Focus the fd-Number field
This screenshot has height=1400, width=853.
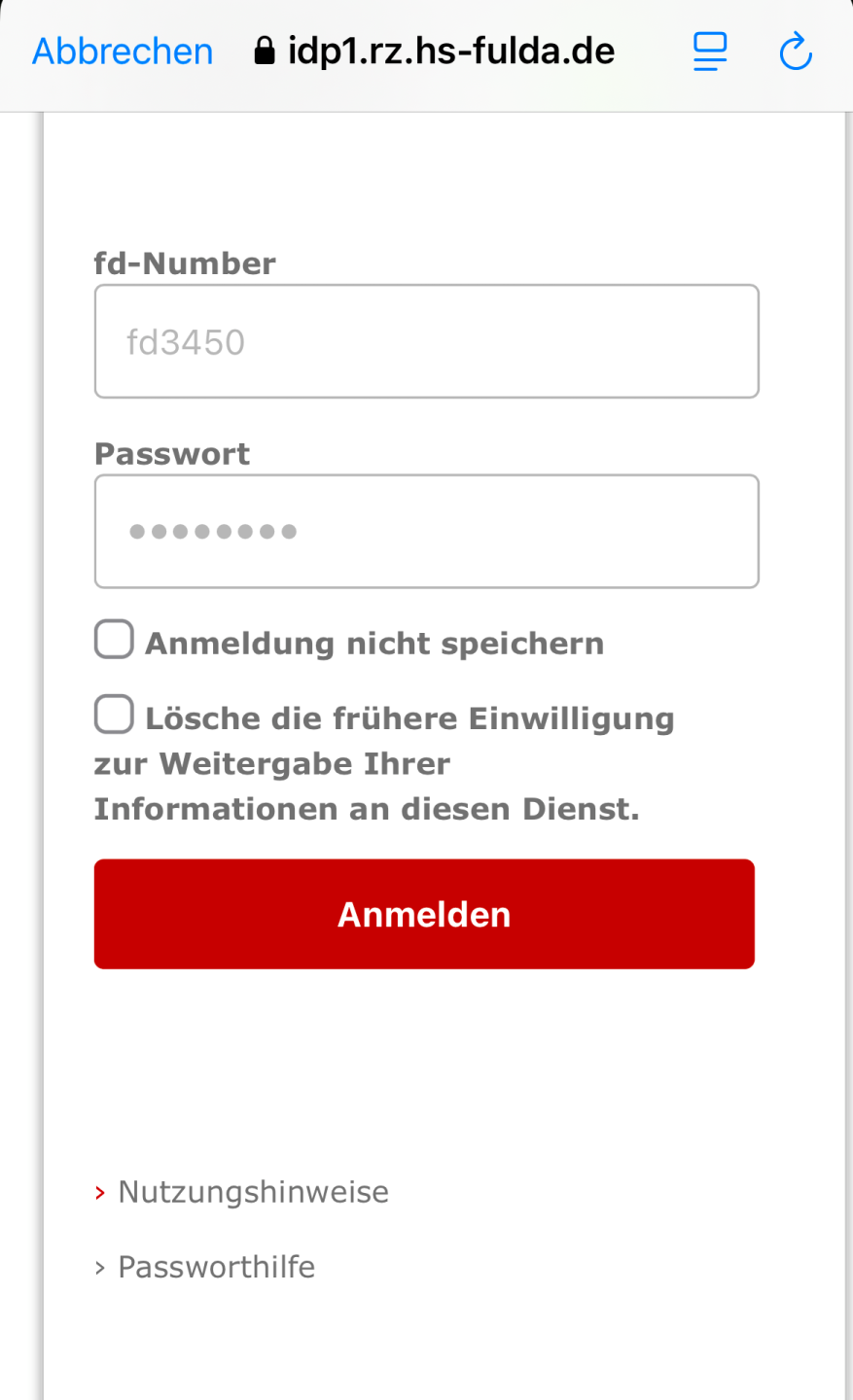[426, 341]
